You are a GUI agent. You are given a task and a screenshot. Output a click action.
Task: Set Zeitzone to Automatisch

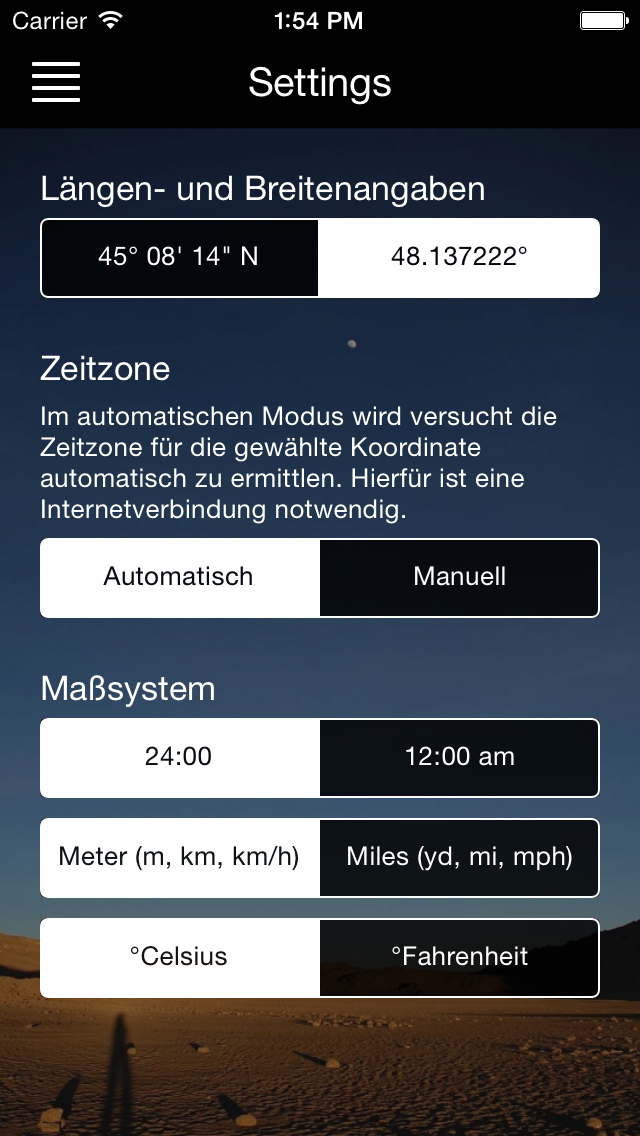[179, 577]
